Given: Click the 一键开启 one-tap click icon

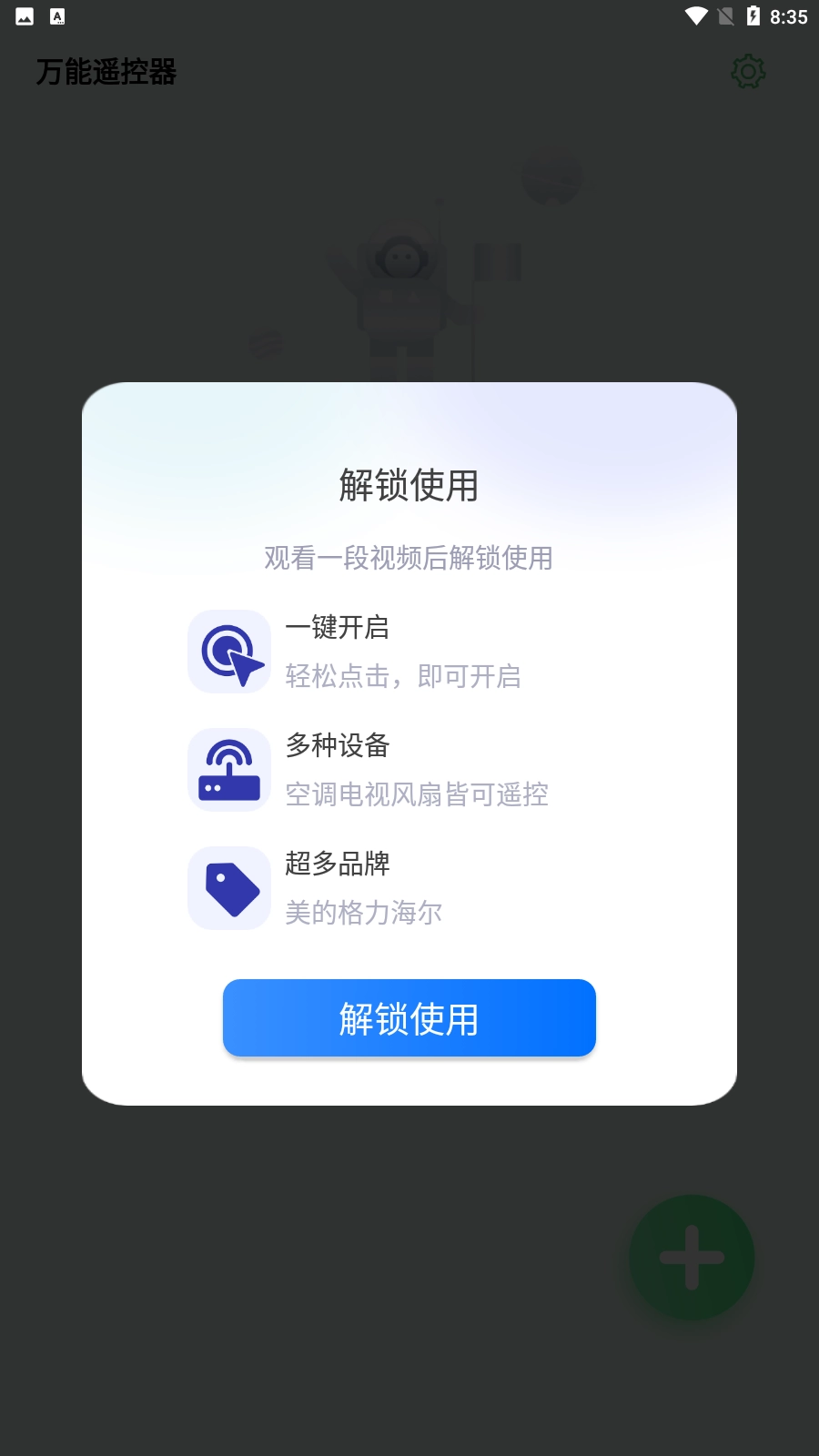Looking at the screenshot, I should coord(228,652).
